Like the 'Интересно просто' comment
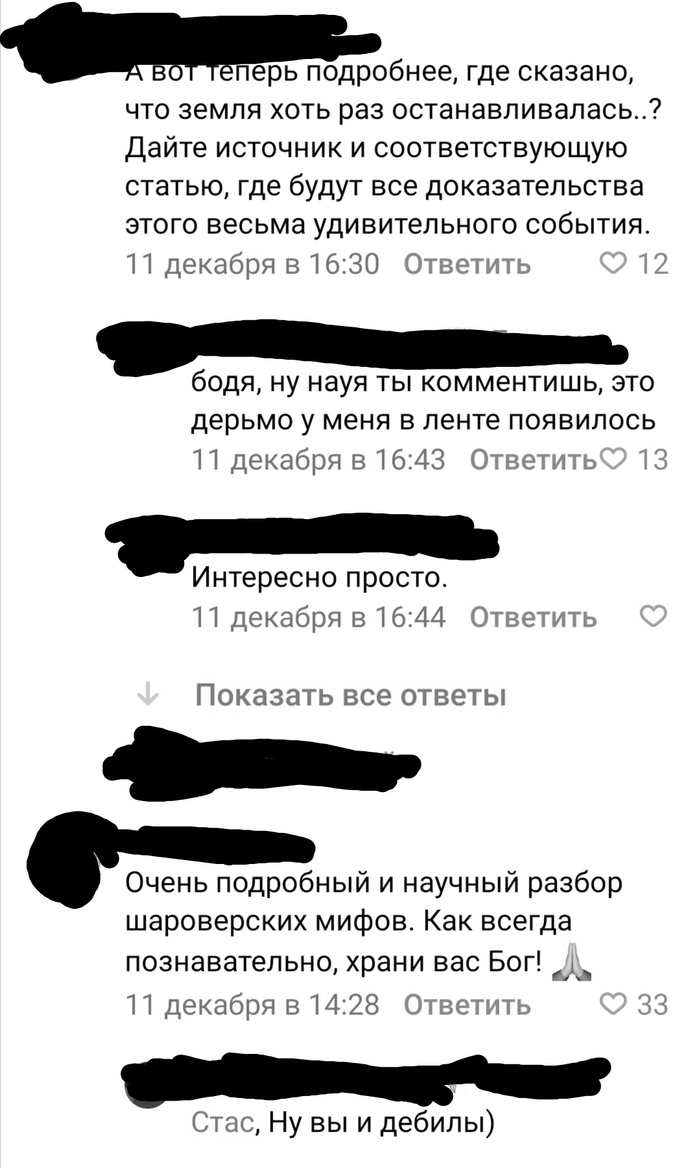This screenshot has width=700, height=1168. [x=652, y=616]
